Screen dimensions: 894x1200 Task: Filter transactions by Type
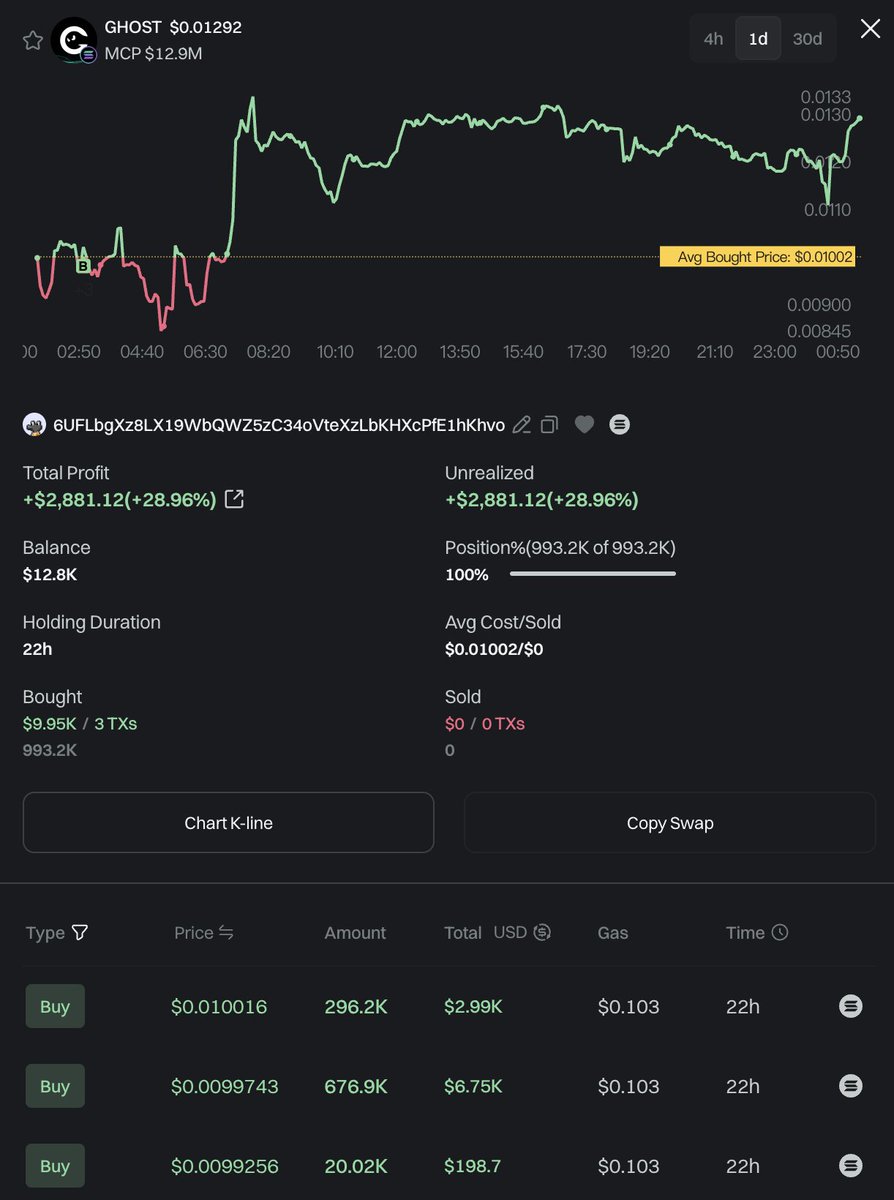[x=81, y=933]
